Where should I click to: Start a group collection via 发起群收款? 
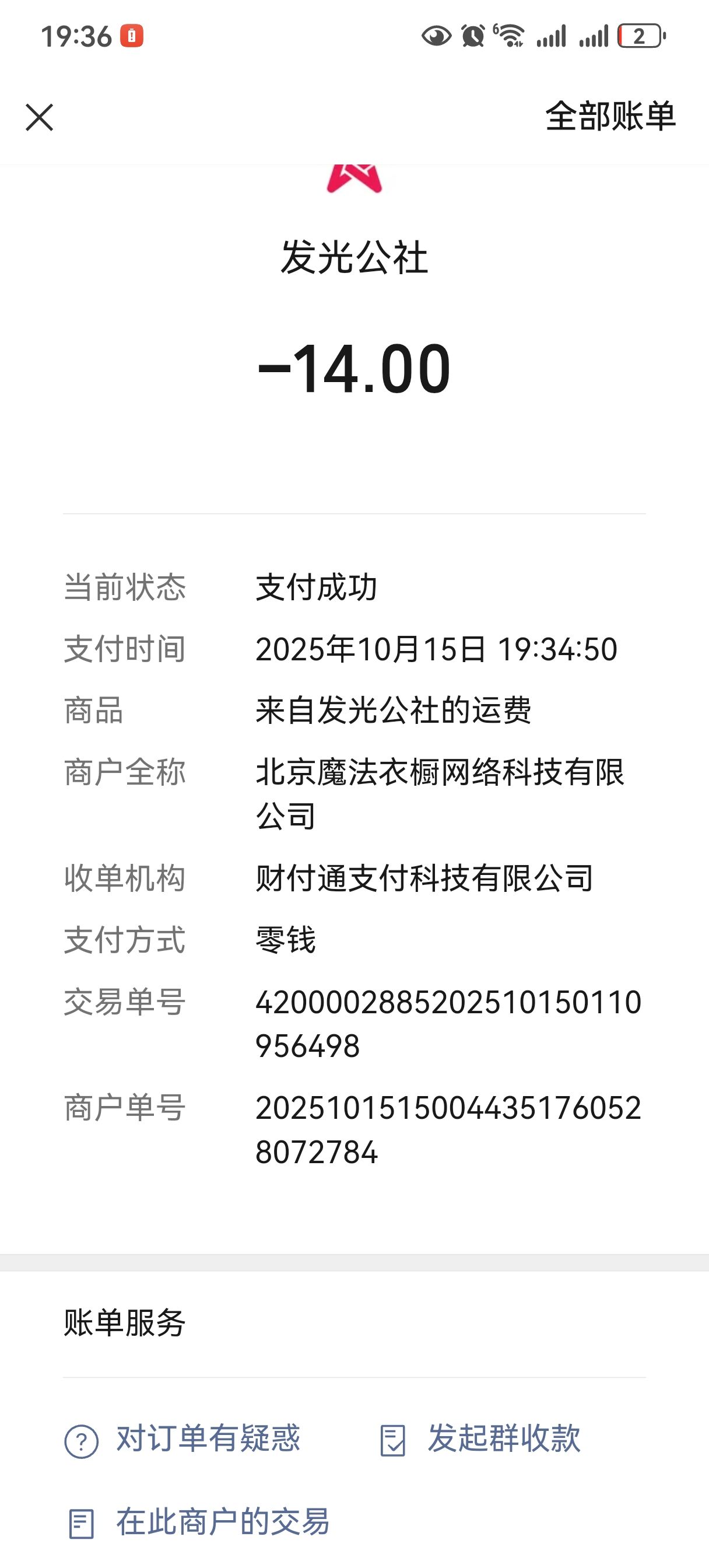pyautogui.click(x=480, y=1440)
